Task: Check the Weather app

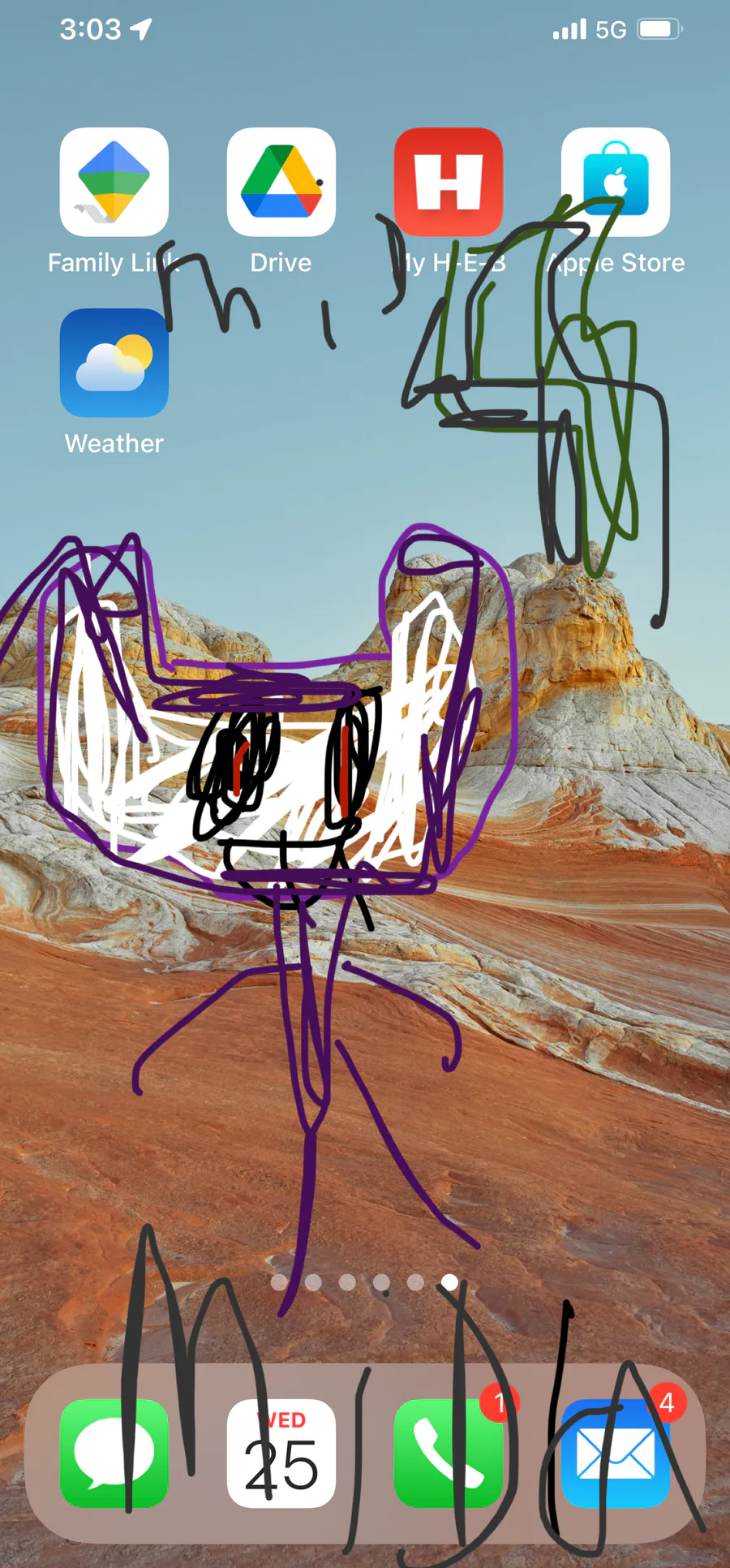Action: (x=114, y=363)
